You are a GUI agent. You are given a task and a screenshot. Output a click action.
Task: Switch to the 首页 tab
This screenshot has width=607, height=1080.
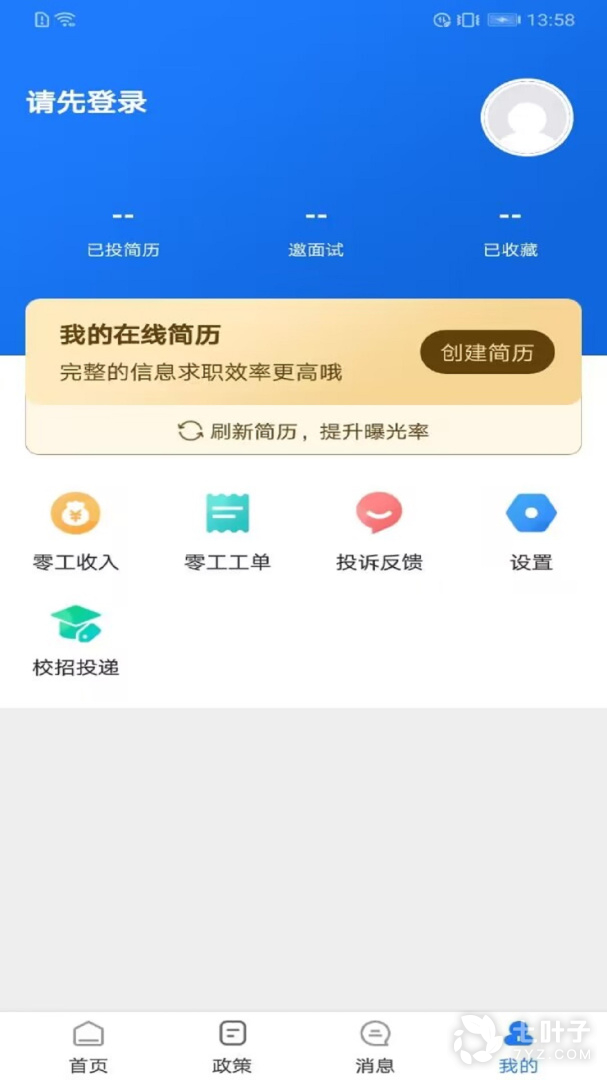click(88, 1046)
